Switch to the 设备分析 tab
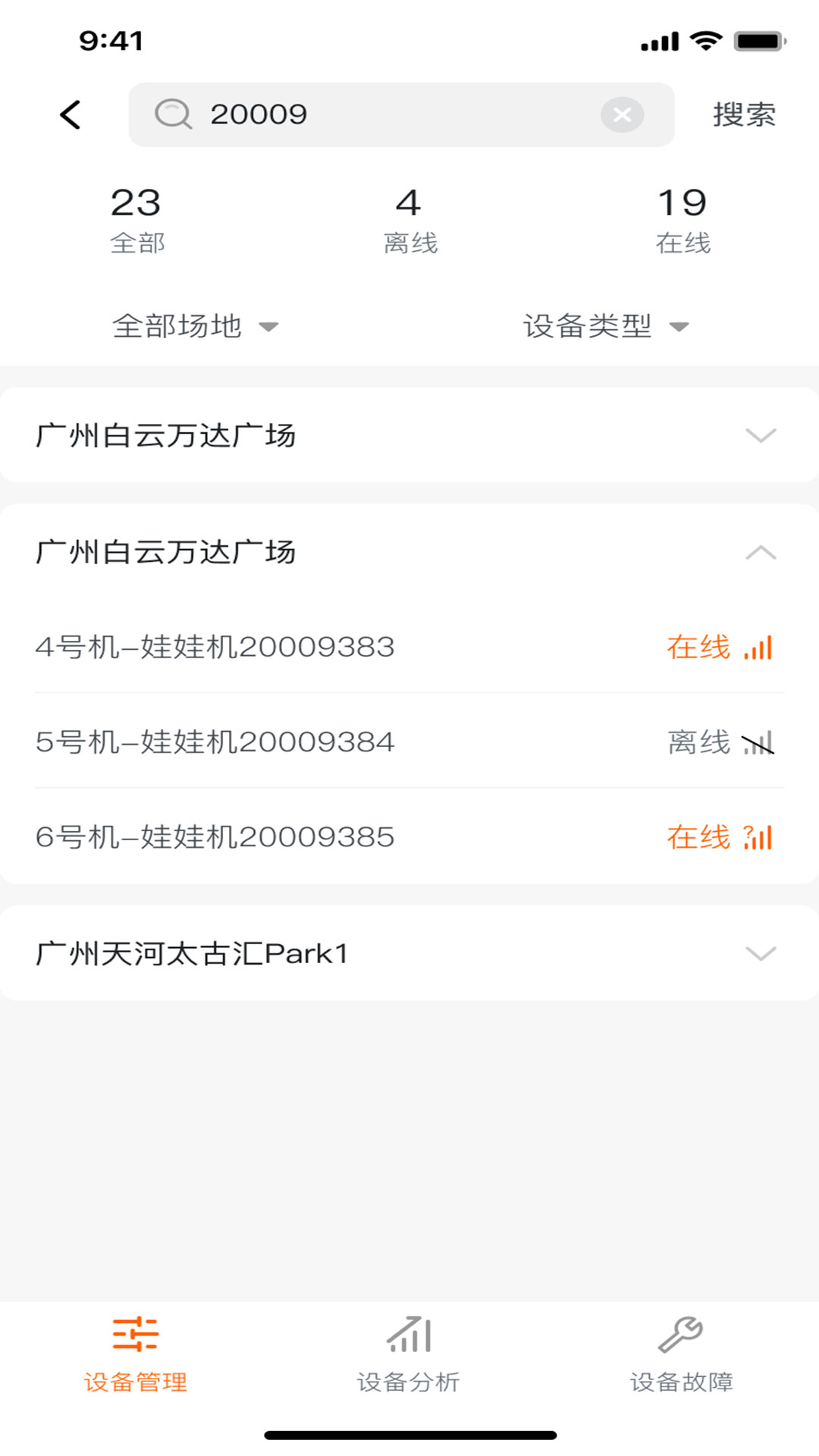Screen dimensions: 819x1456 (x=409, y=1355)
